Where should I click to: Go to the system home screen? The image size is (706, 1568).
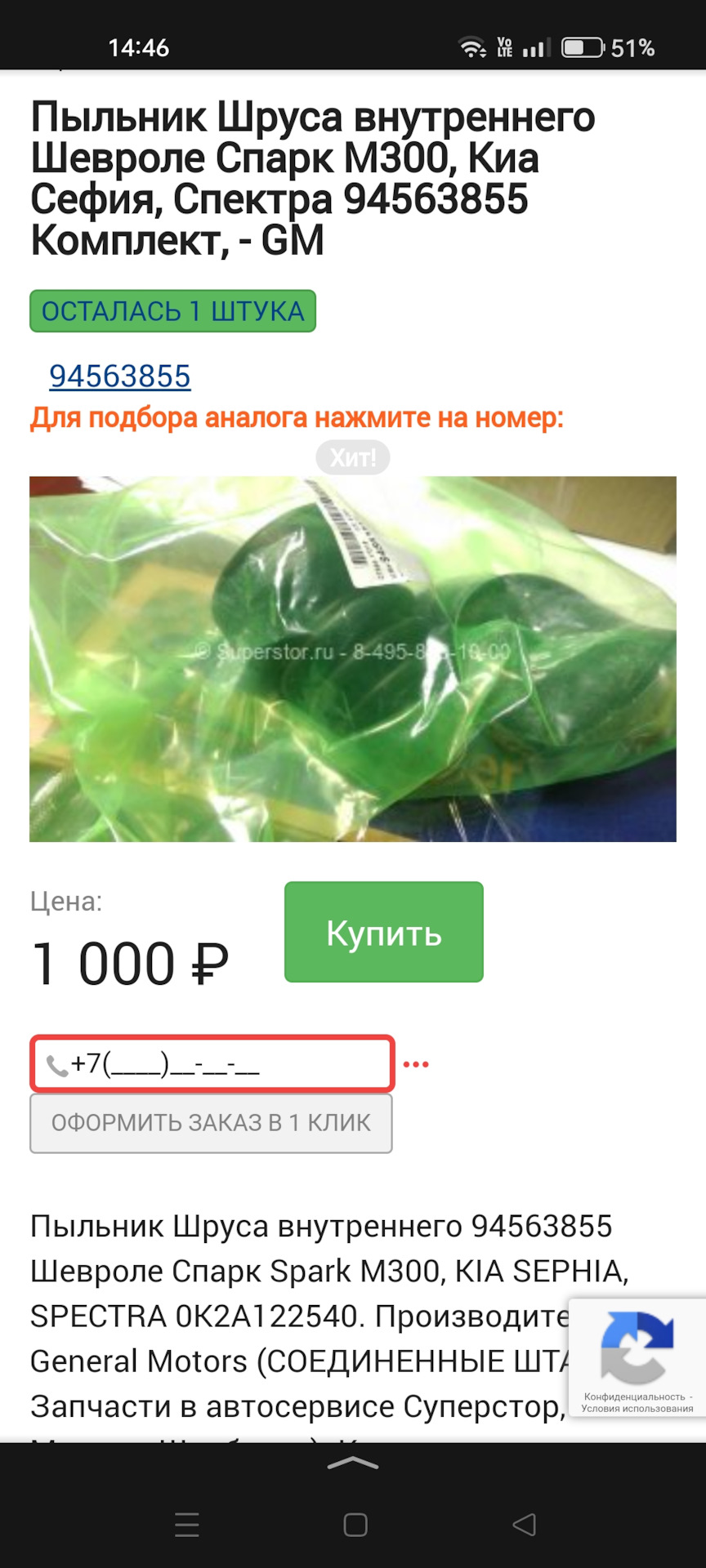355,1525
